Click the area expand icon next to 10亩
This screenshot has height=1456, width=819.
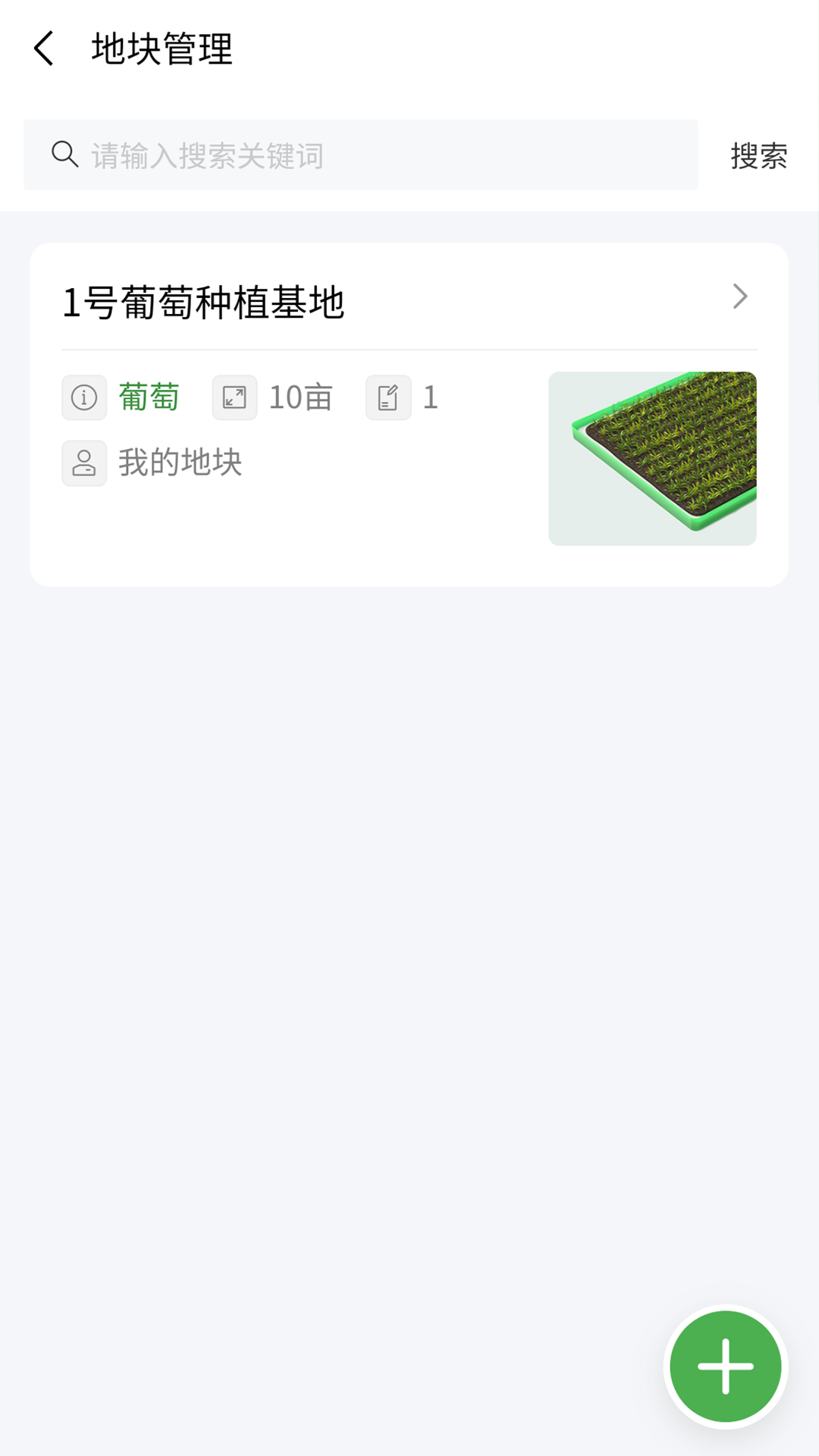coord(234,397)
